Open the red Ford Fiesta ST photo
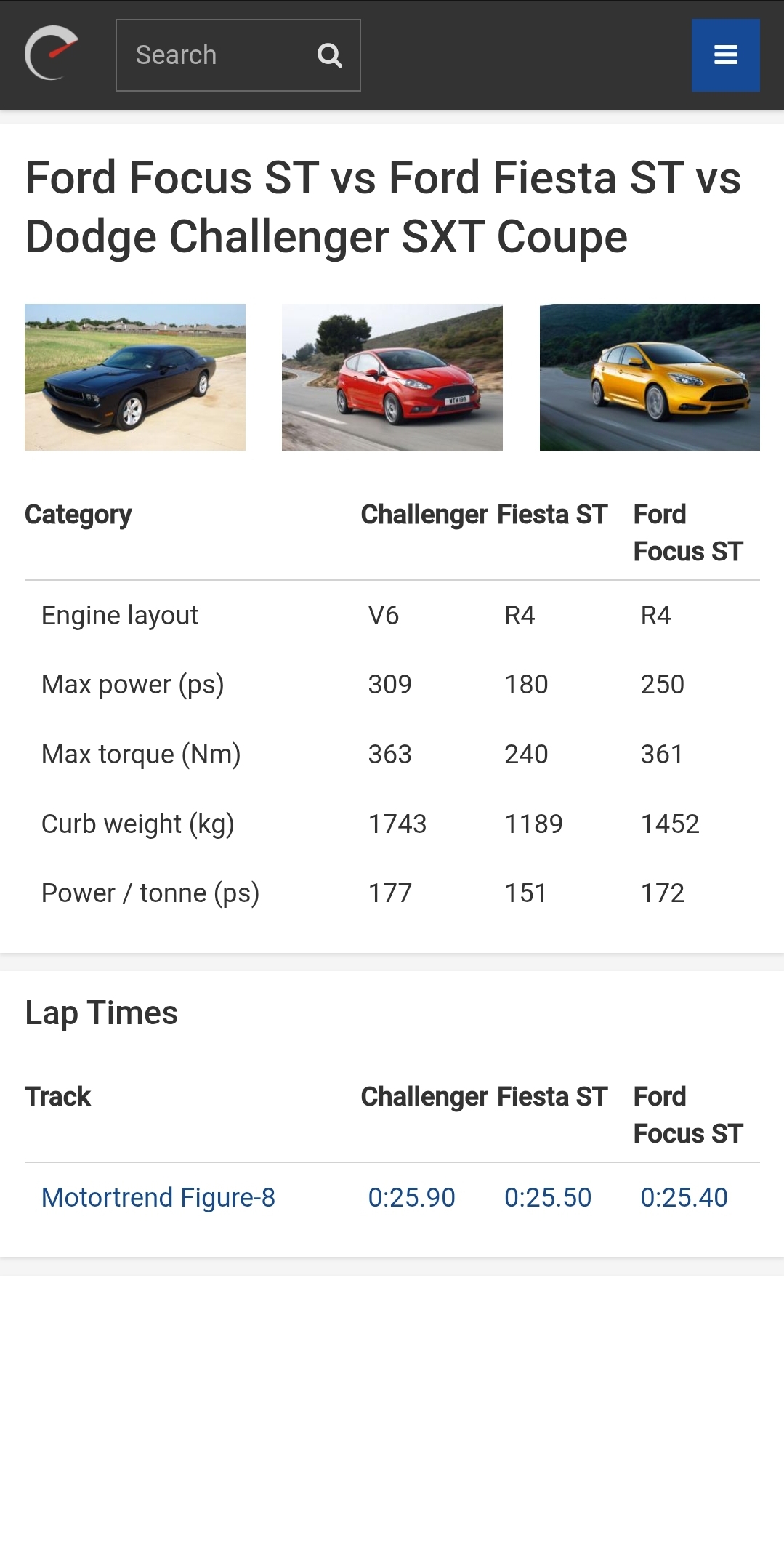The height and width of the screenshot is (1565, 784). [392, 377]
